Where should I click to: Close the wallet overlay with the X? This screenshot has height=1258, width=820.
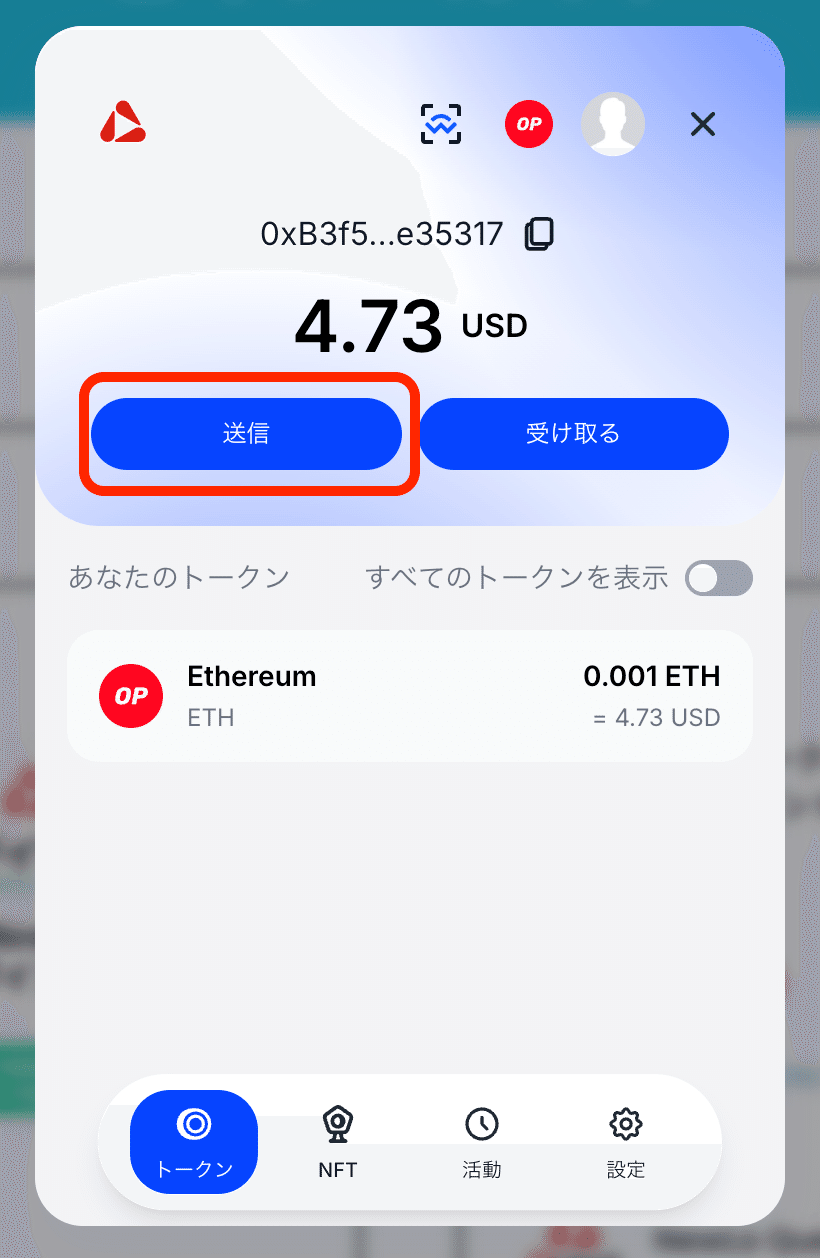702,124
